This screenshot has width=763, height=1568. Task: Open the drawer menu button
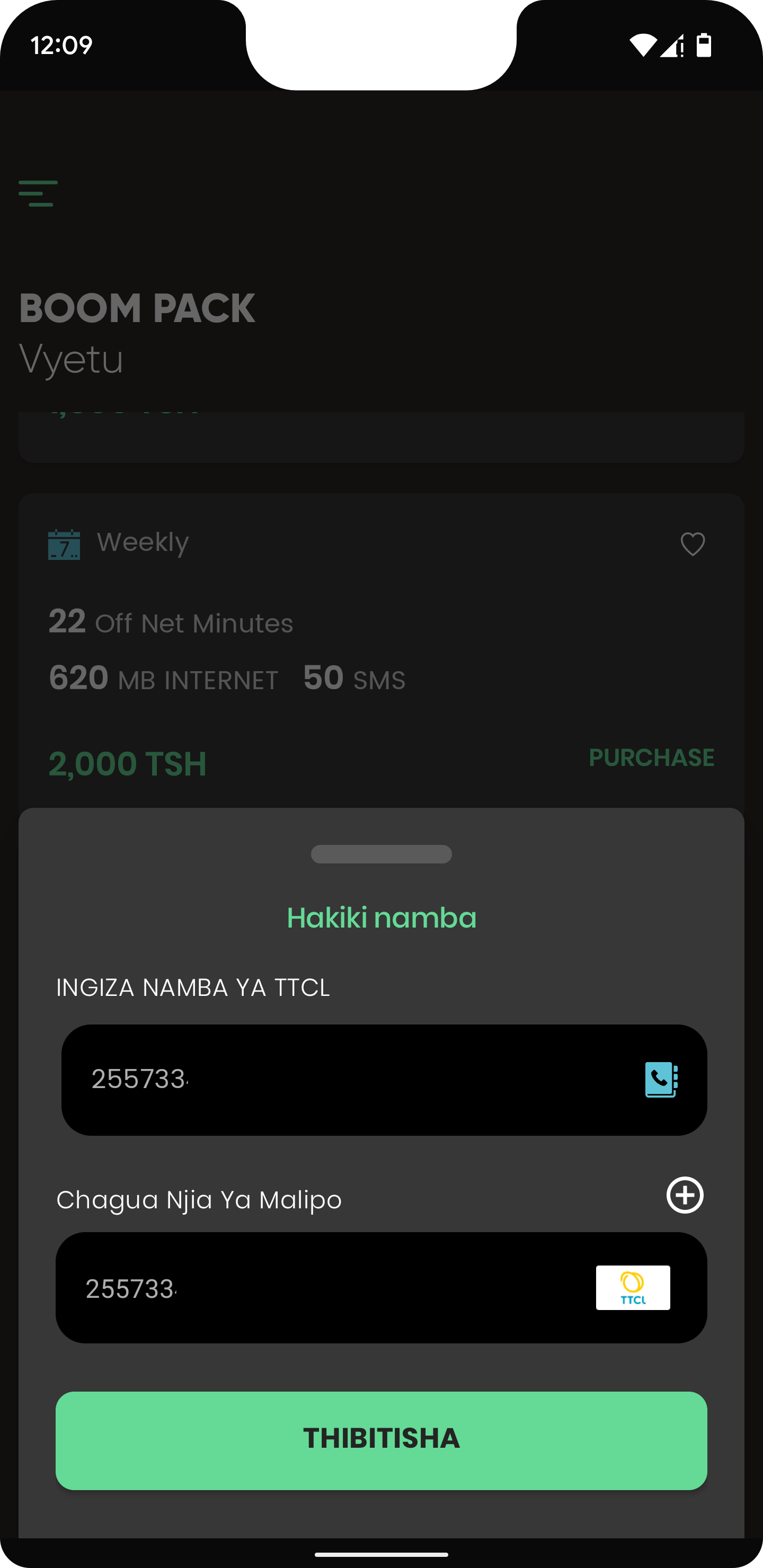point(38,193)
